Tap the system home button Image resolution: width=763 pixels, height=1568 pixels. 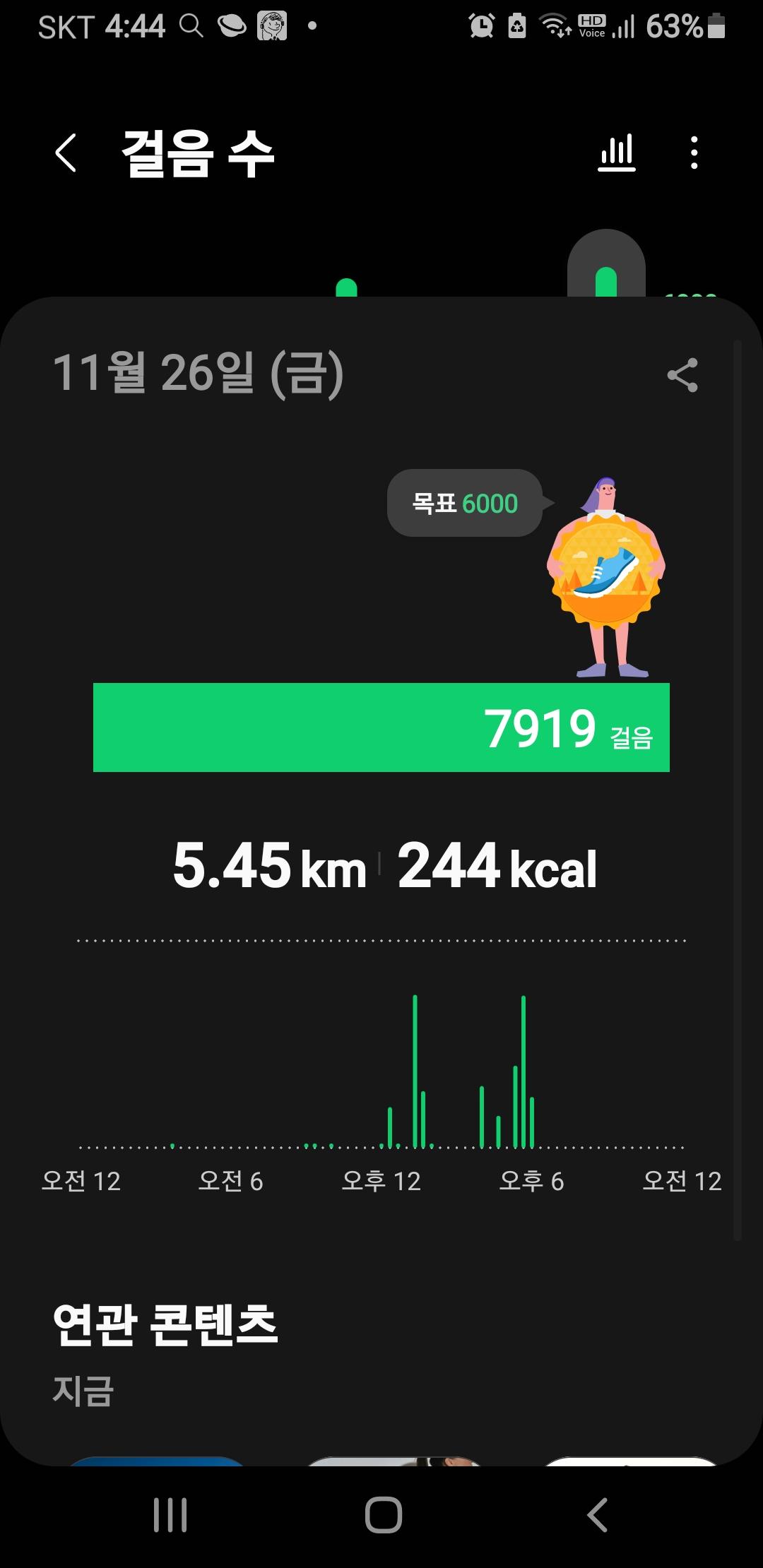[x=383, y=1515]
